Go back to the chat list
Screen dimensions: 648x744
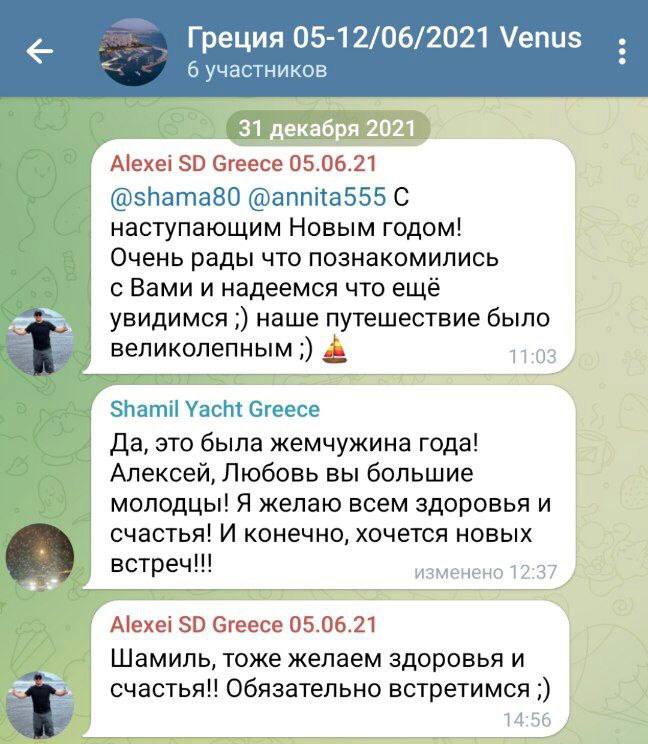coord(40,50)
